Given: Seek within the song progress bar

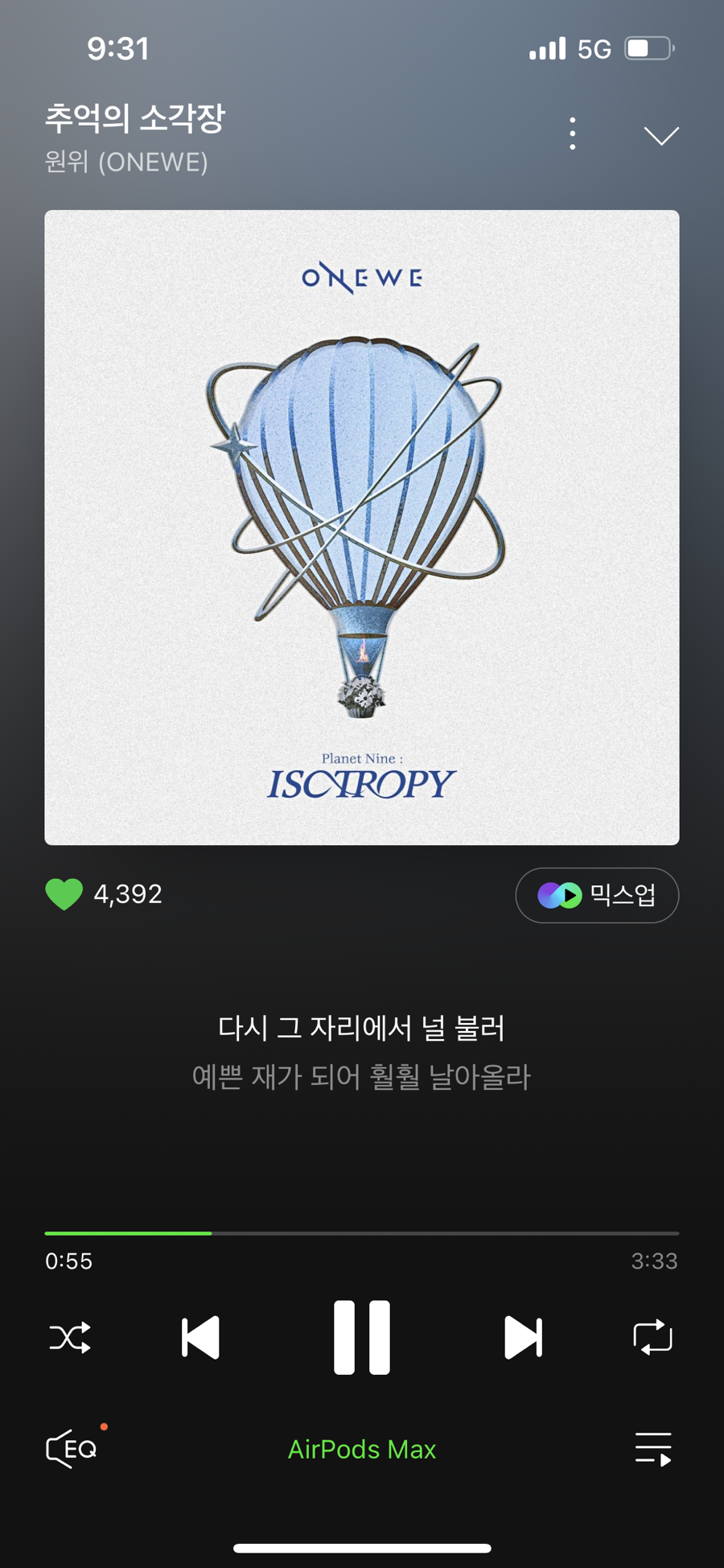Looking at the screenshot, I should pyautogui.click(x=361, y=1233).
